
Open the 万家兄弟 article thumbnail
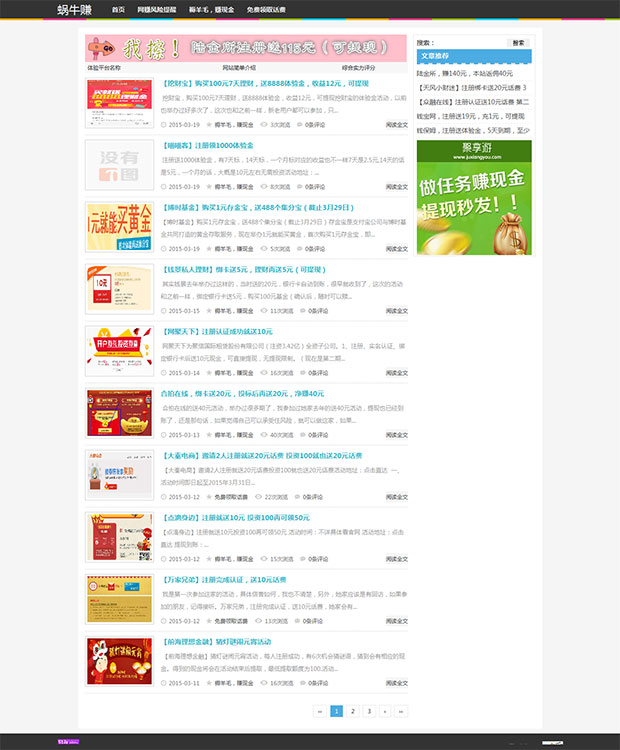tap(119, 599)
